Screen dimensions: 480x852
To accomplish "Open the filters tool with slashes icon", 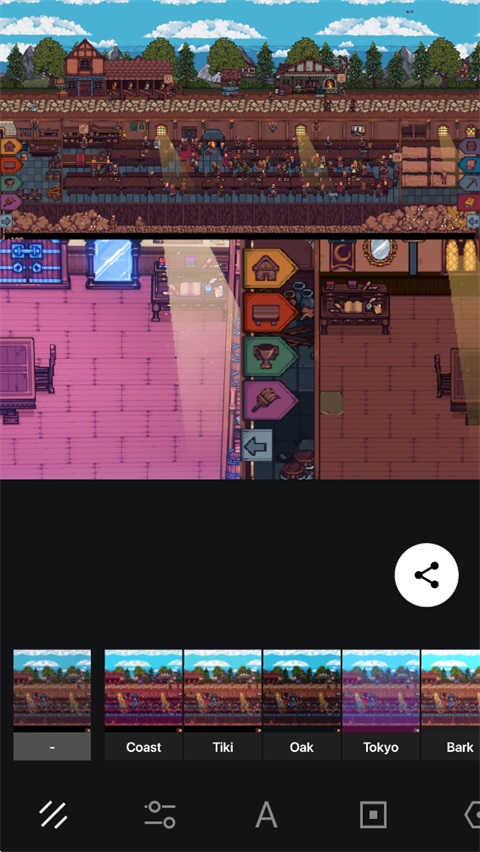I will coord(53,815).
